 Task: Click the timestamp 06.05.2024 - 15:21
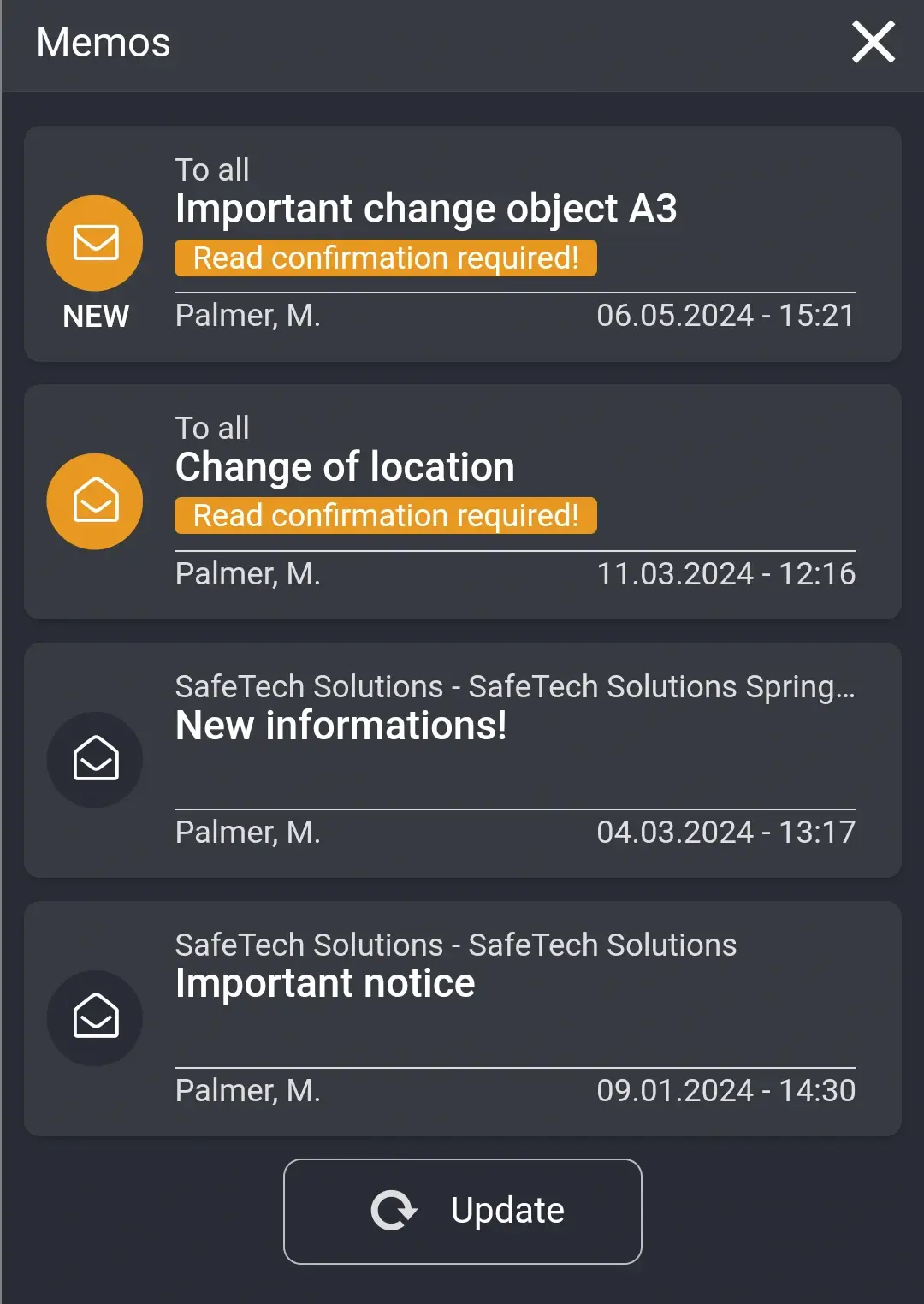(x=725, y=316)
